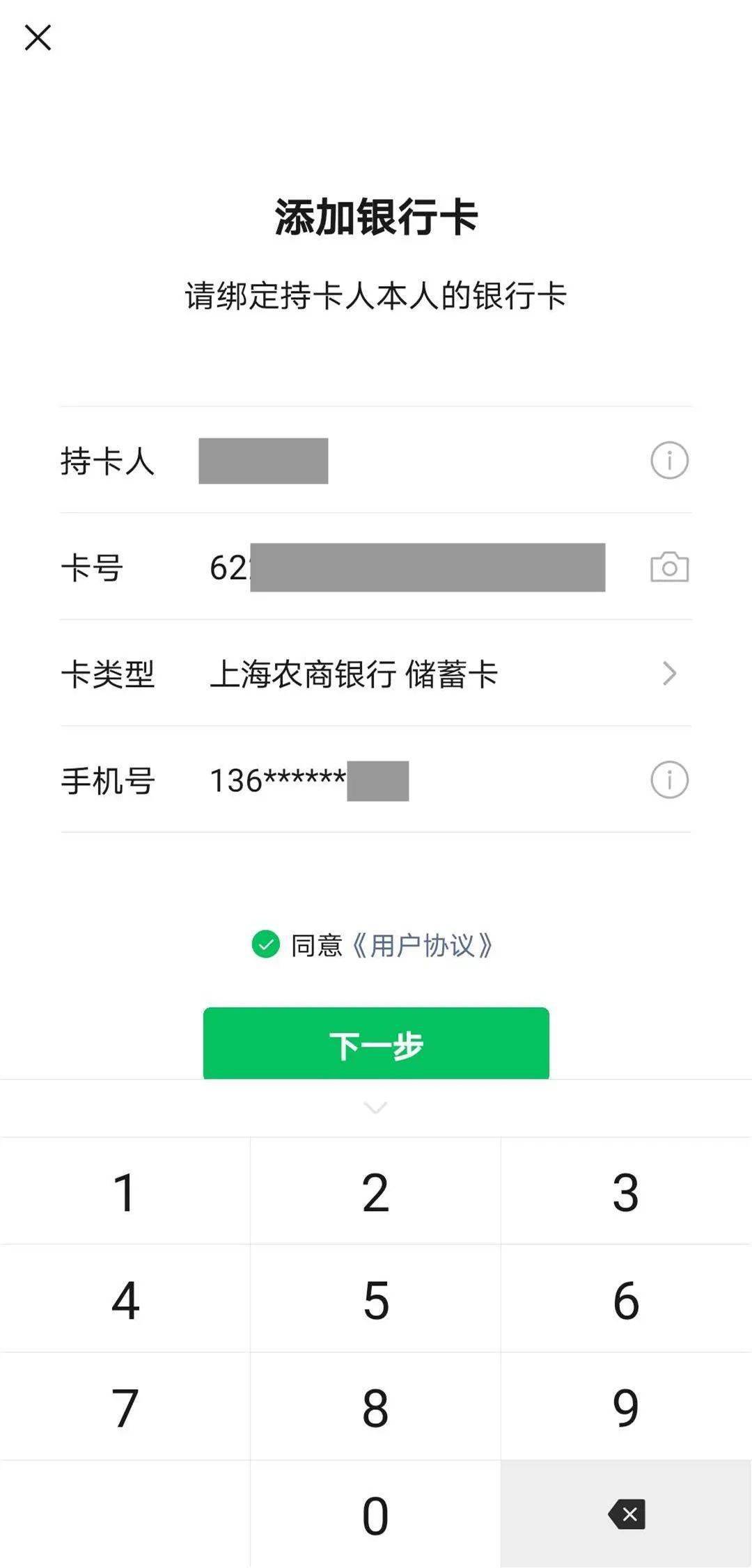752x1568 pixels.
Task: Scan card with the camera icon
Action: pyautogui.click(x=669, y=567)
